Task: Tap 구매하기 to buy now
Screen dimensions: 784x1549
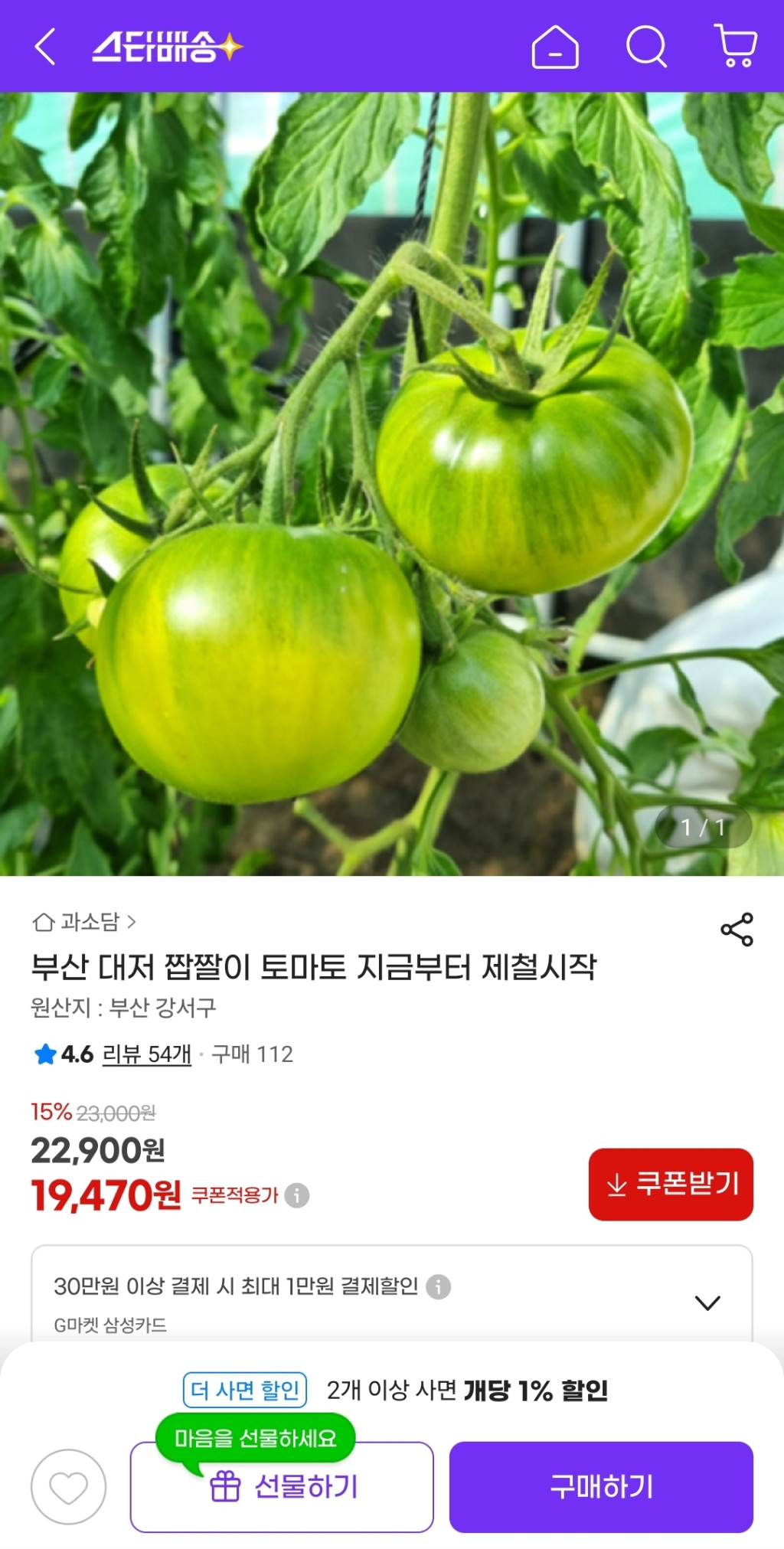Action: point(601,1487)
